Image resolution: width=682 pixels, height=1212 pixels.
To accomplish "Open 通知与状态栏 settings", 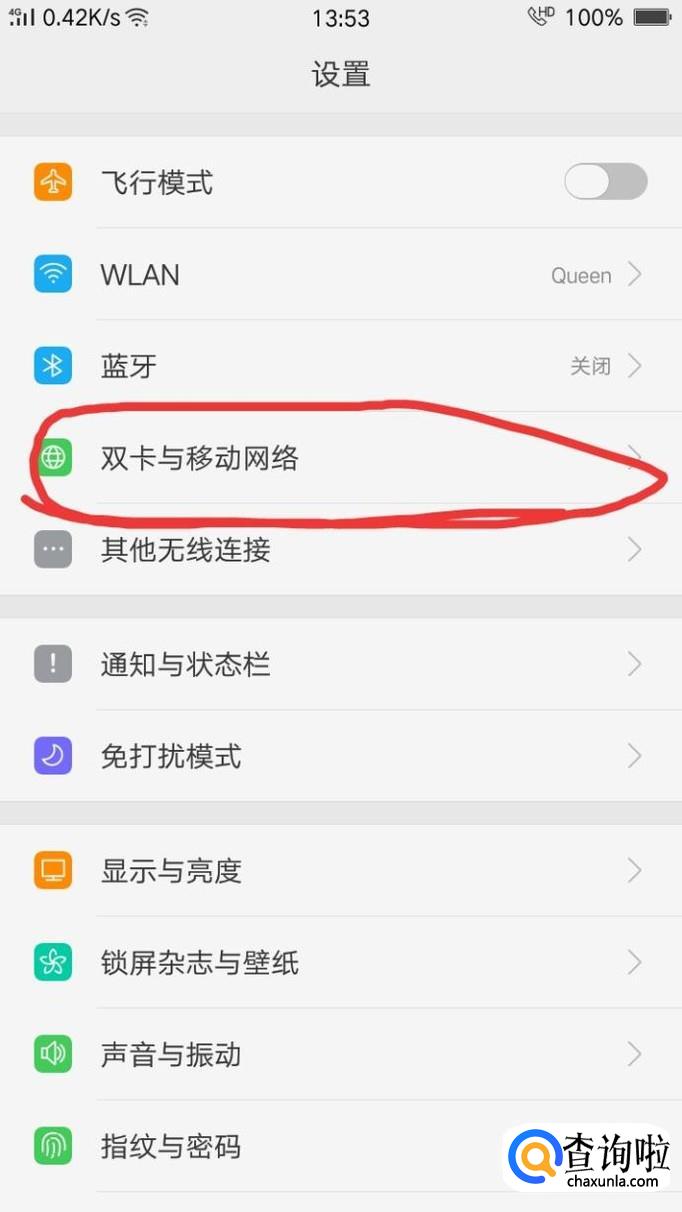I will [x=340, y=664].
